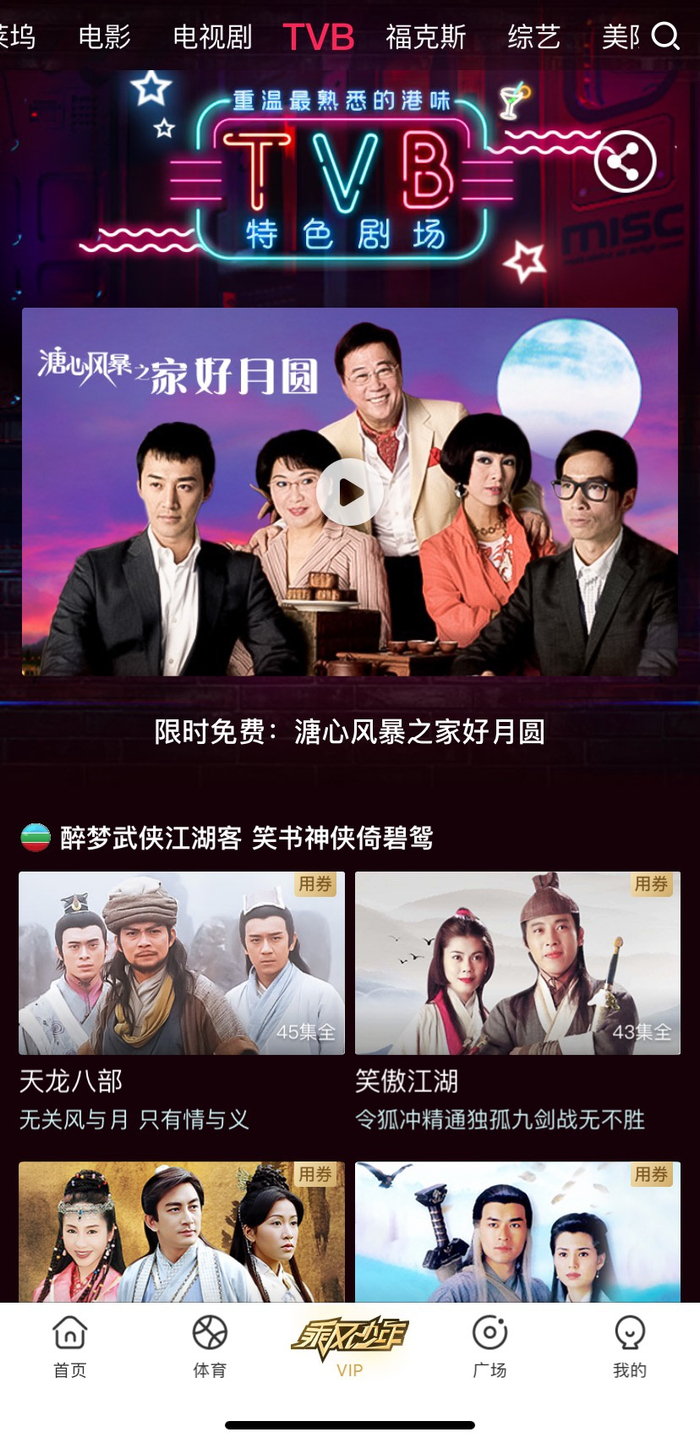Open the search icon in top bar

(665, 37)
